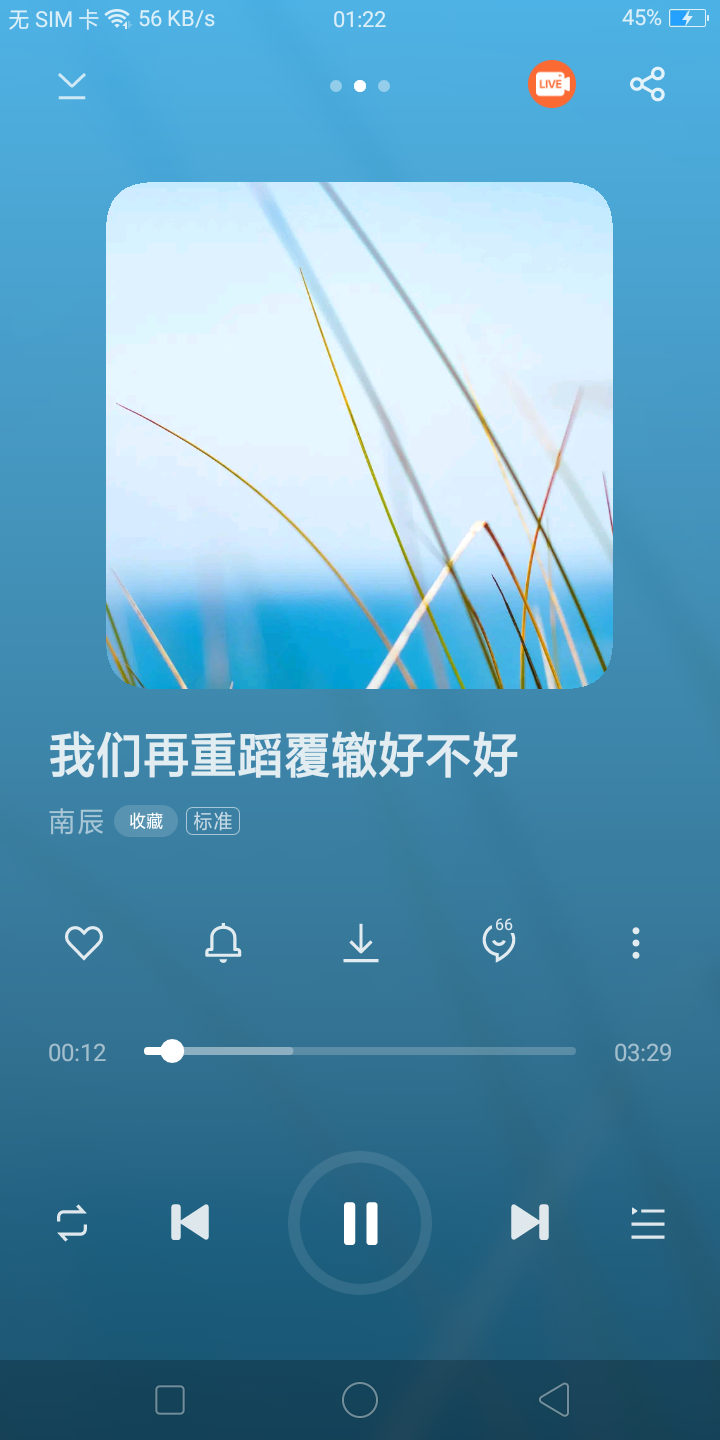This screenshot has height=1440, width=720.
Task: Open the LIVE button
Action: pos(551,85)
